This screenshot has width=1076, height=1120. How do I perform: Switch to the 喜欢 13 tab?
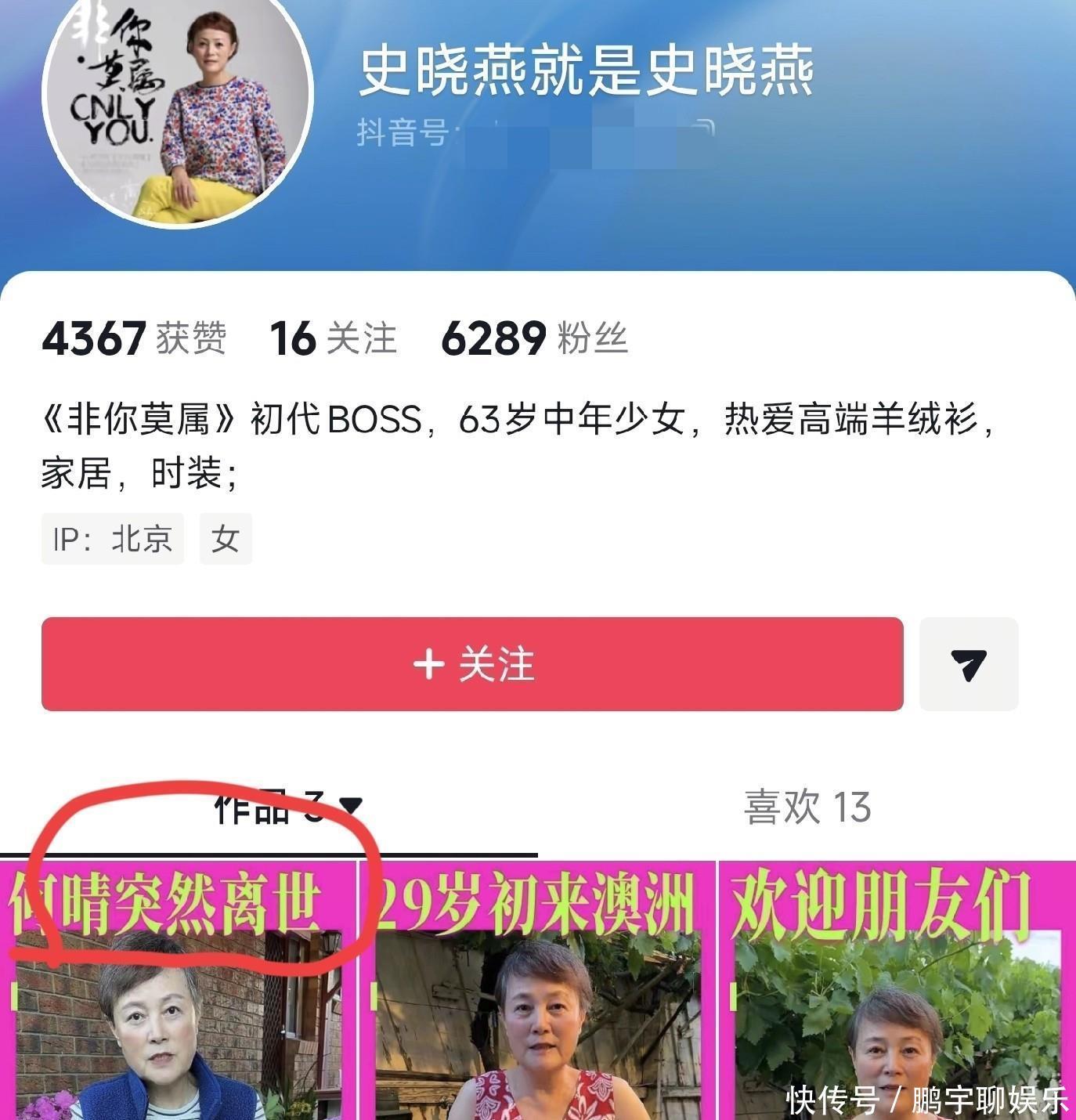(x=807, y=807)
